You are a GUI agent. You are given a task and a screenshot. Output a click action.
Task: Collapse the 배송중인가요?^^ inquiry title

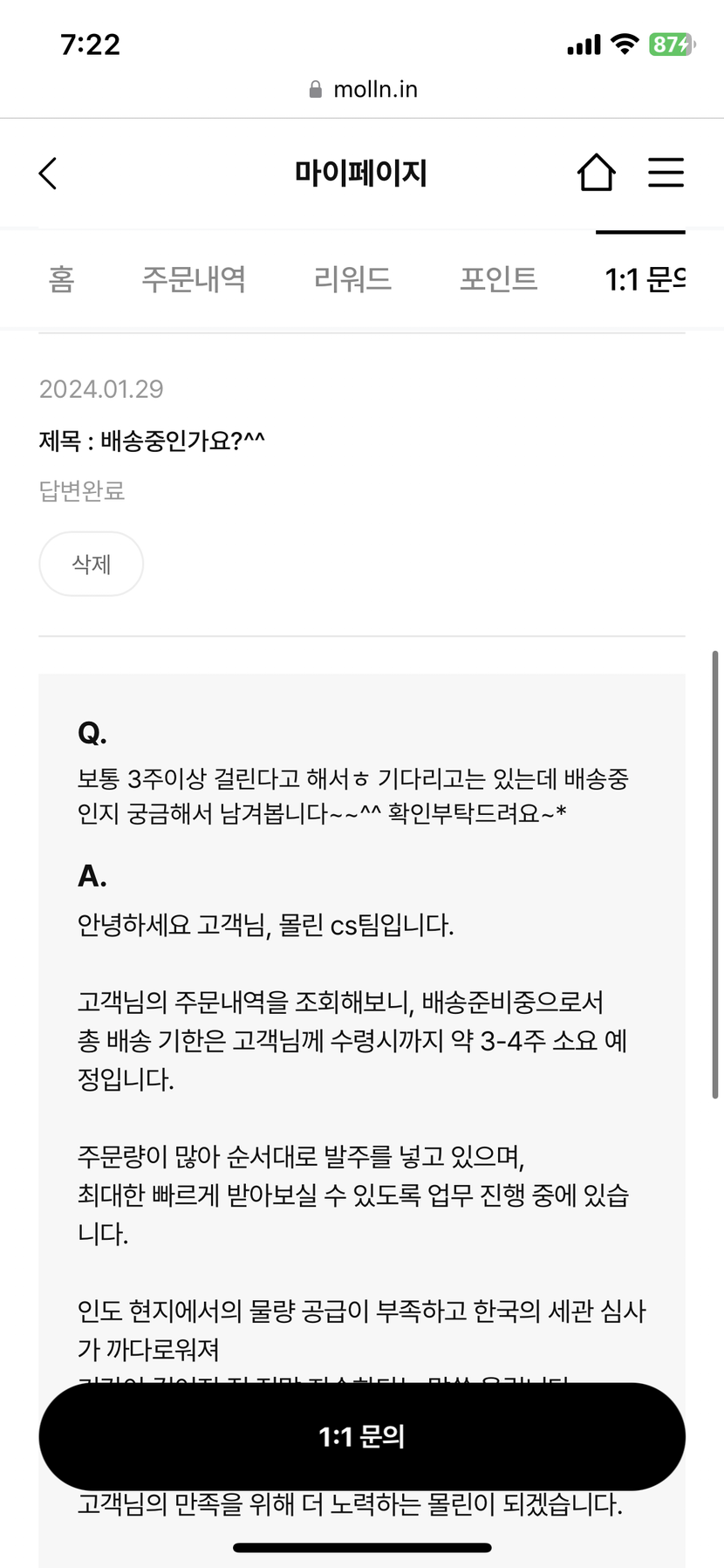[x=152, y=440]
